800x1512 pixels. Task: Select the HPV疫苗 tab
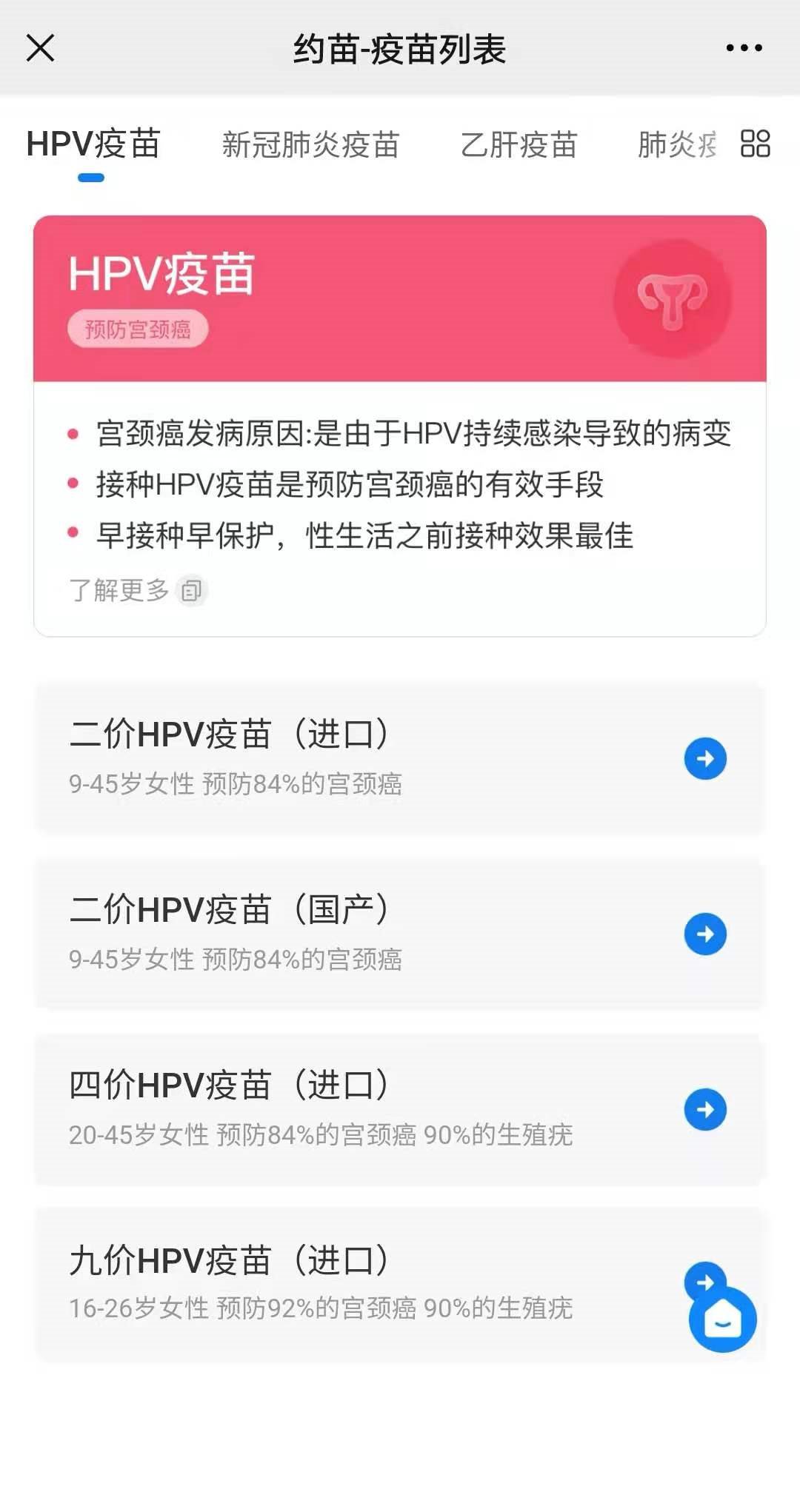[93, 144]
